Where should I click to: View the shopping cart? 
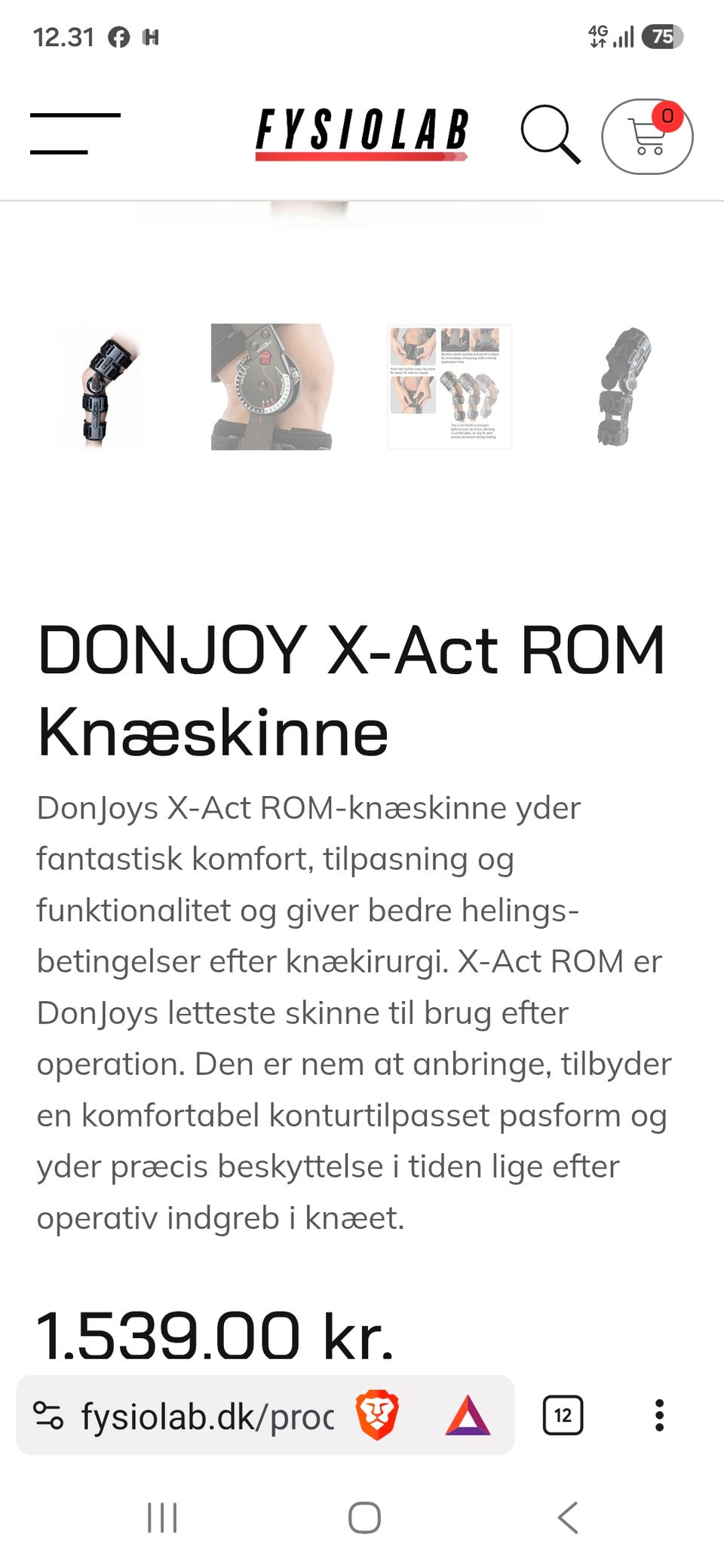647,136
